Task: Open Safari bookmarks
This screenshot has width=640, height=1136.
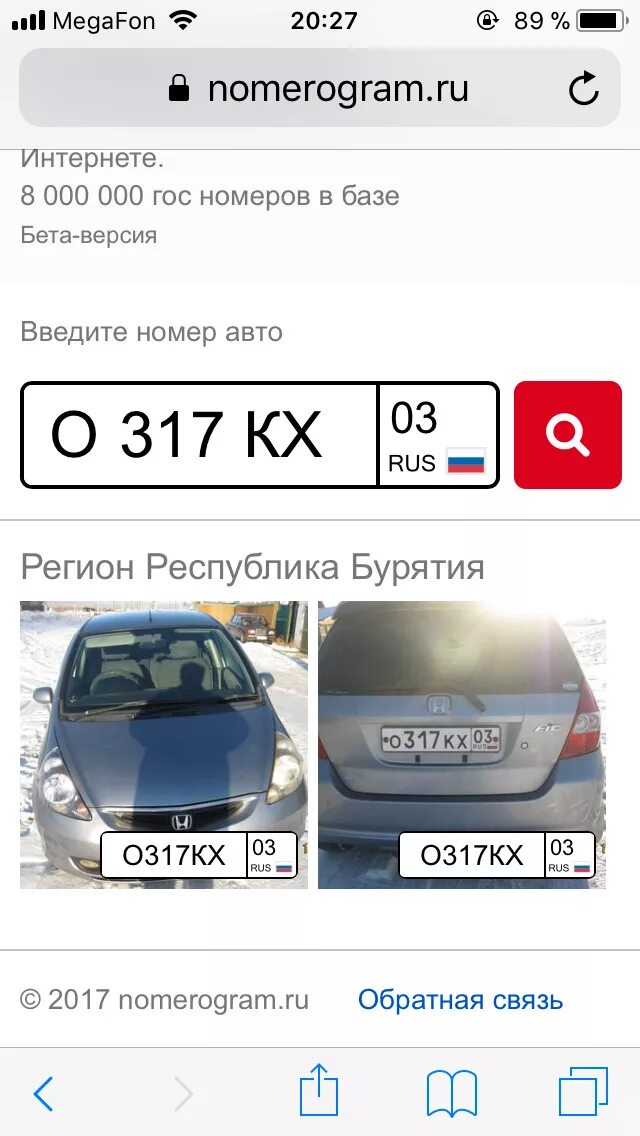Action: point(452,1093)
